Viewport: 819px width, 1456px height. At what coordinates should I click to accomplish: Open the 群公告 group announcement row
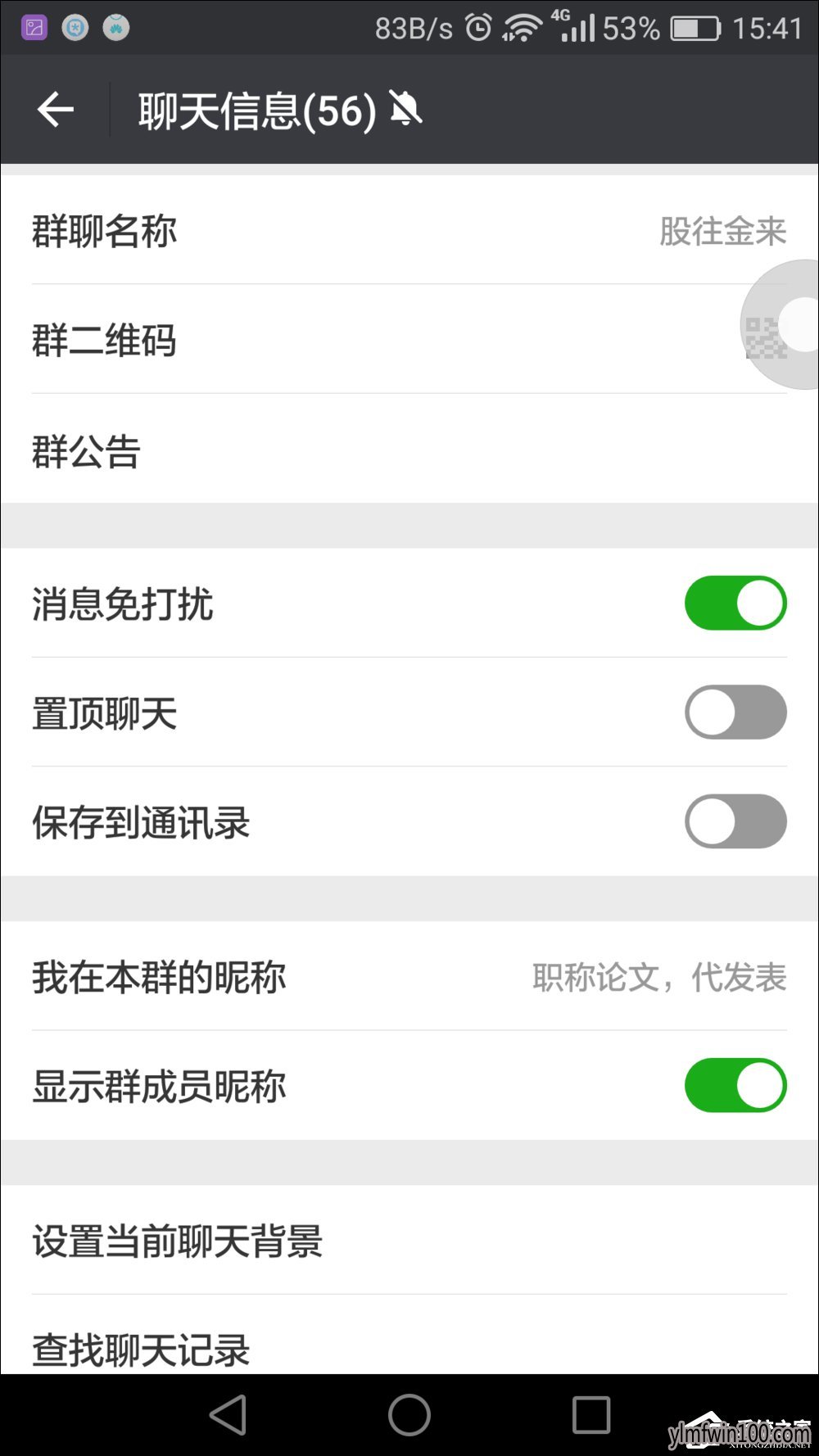tap(409, 449)
